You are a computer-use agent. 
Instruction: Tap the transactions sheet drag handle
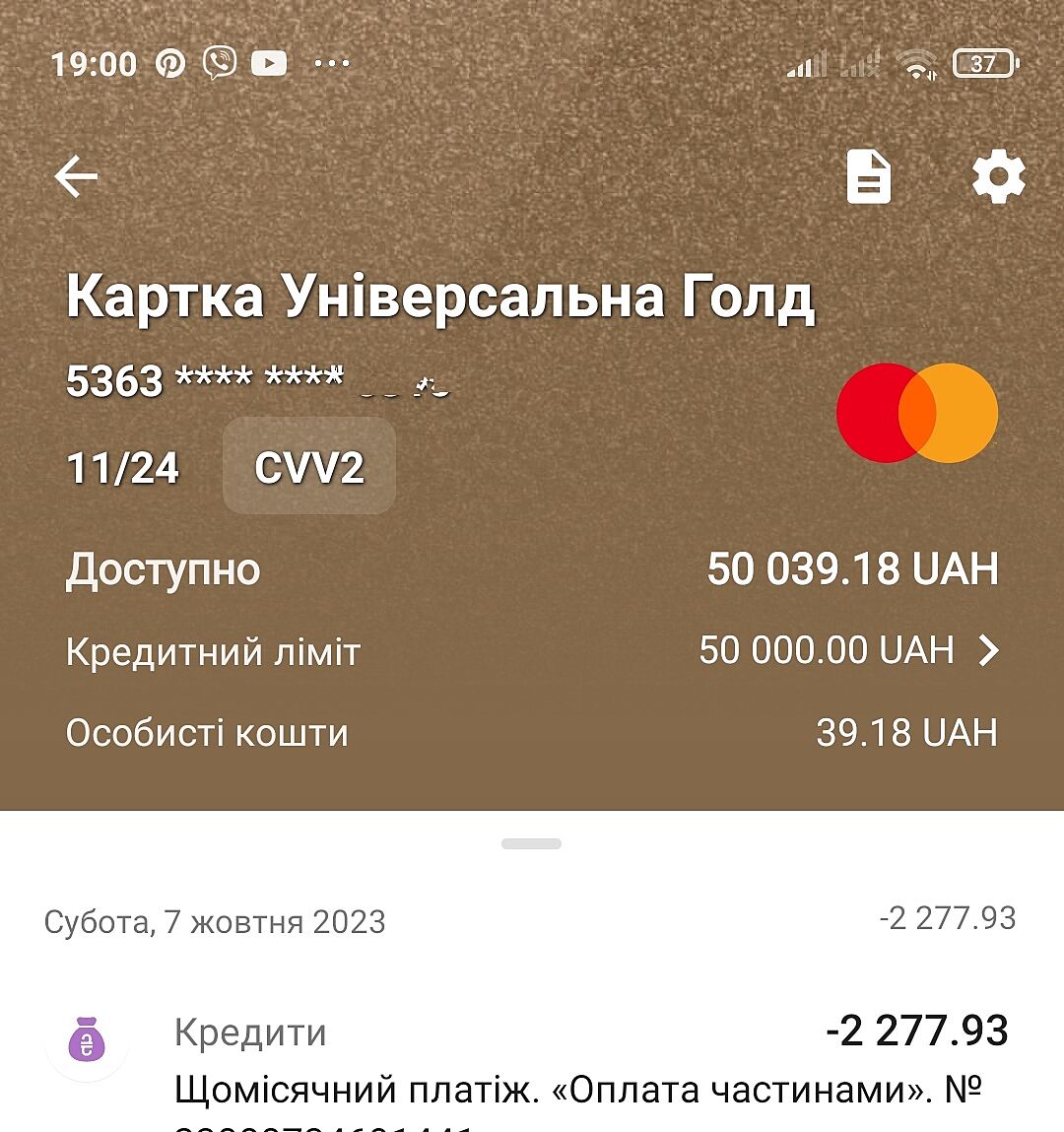coord(531,844)
